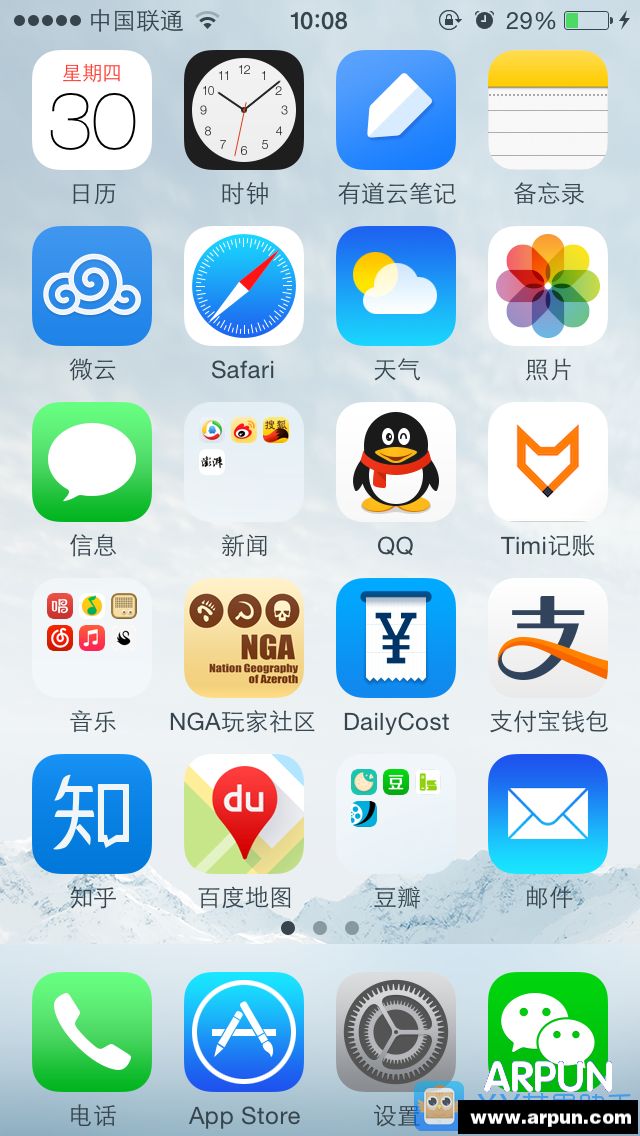Image resolution: width=640 pixels, height=1136 pixels.
Task: Open Timi记账 accounting app
Action: click(548, 462)
